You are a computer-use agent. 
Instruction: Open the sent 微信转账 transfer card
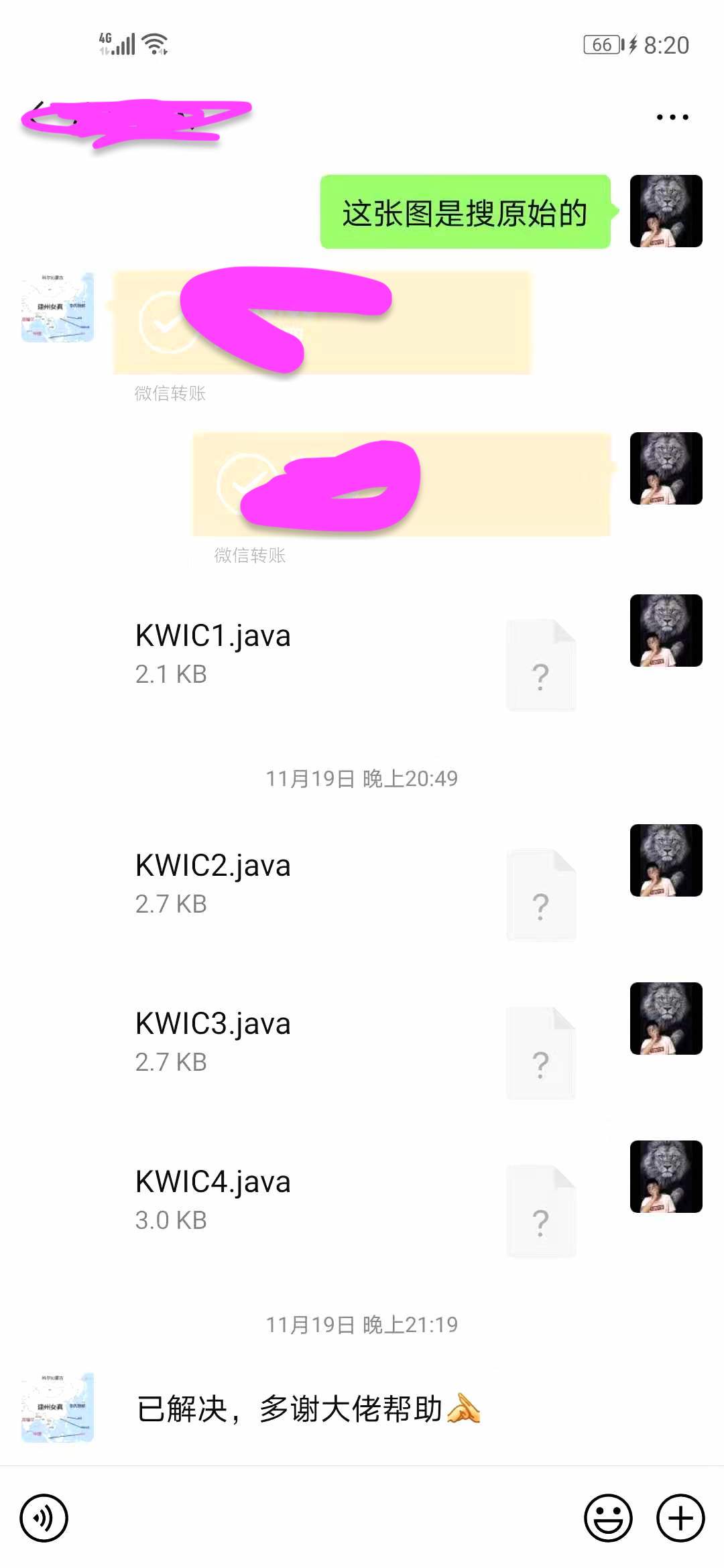[402, 484]
